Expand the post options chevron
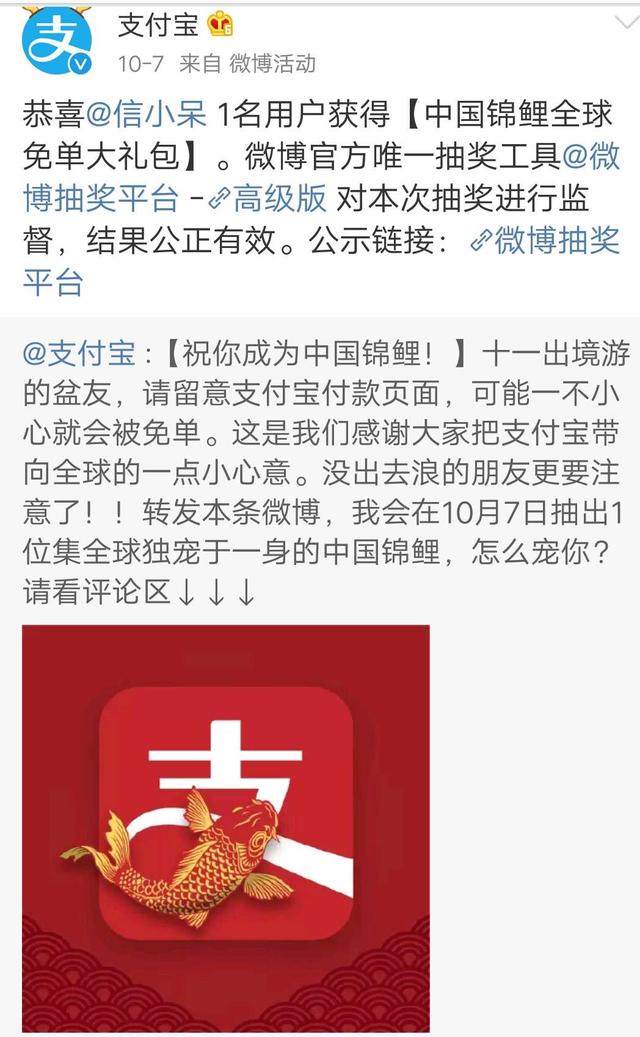 (x=626, y=23)
